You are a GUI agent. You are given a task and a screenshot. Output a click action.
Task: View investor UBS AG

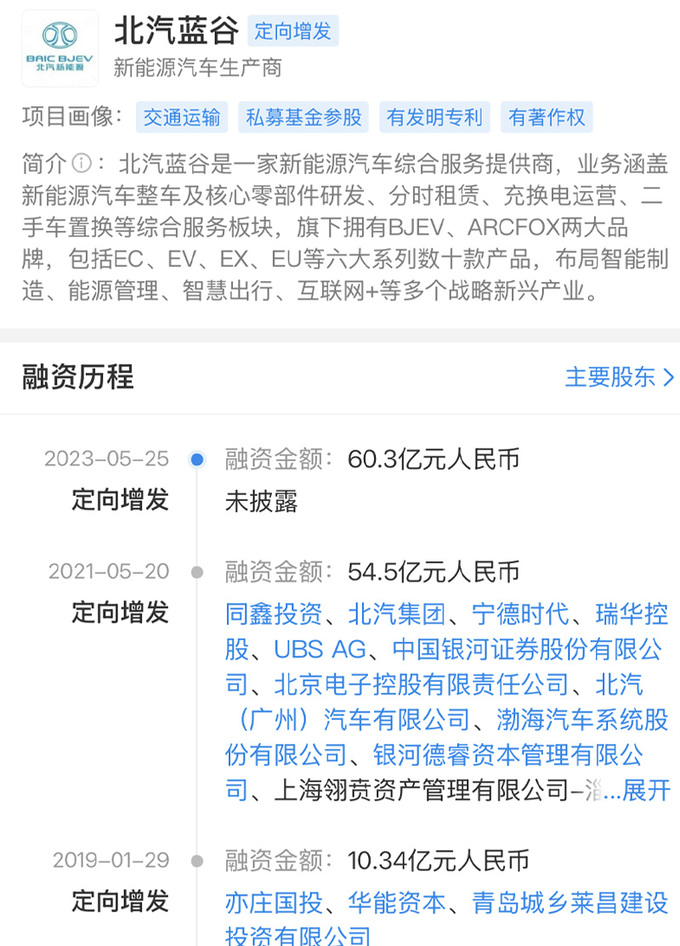click(320, 650)
